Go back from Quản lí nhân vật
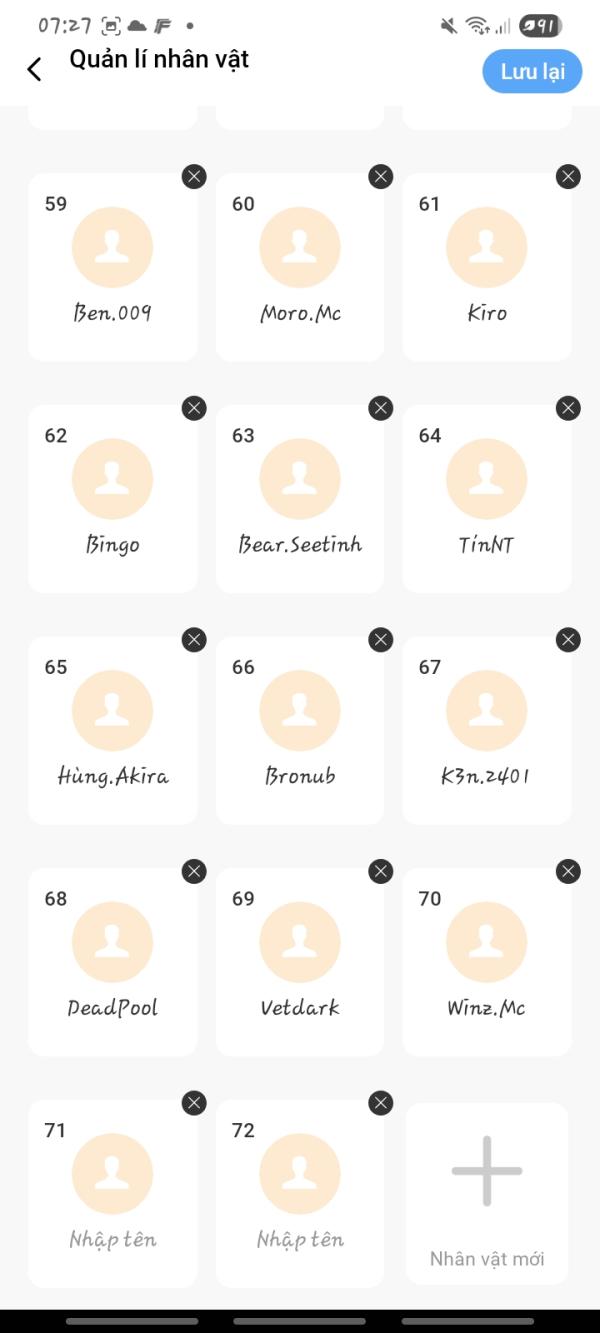The width and height of the screenshot is (600, 1333). (35, 69)
